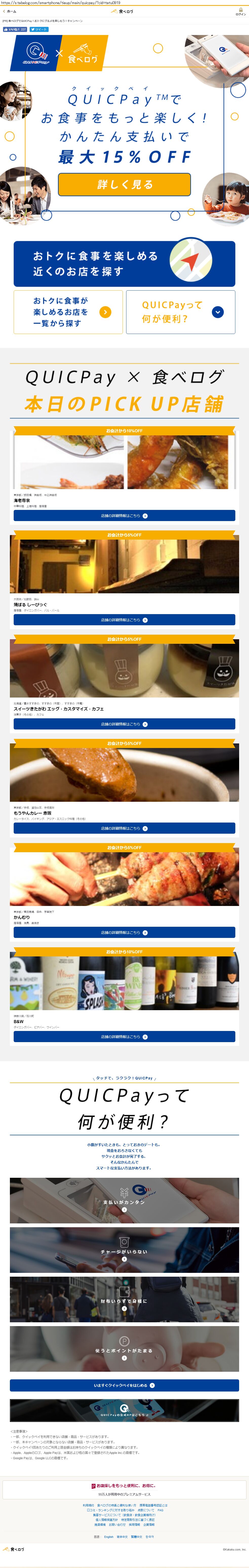Tap the 詳しく見る button

(124, 184)
